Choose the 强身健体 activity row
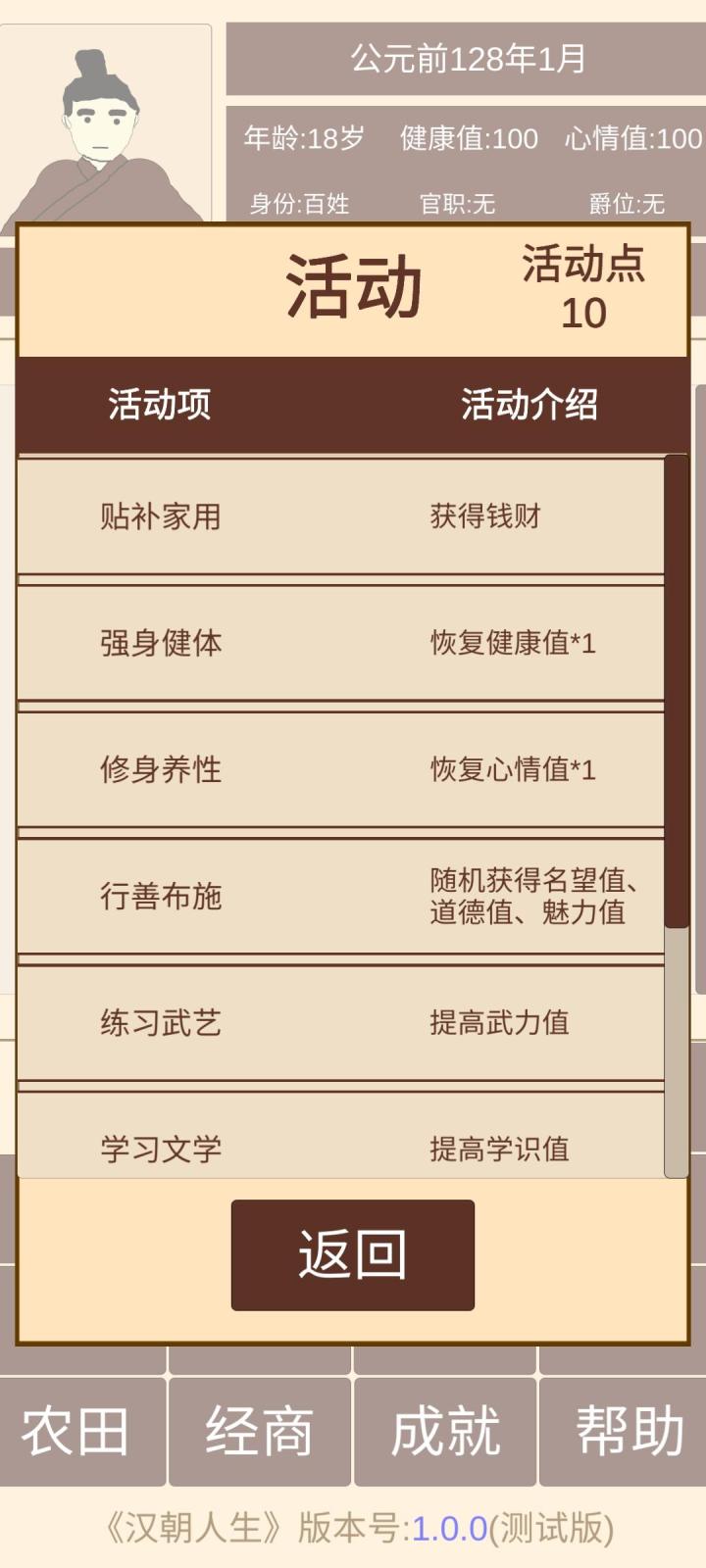706x1568 pixels. (x=340, y=643)
